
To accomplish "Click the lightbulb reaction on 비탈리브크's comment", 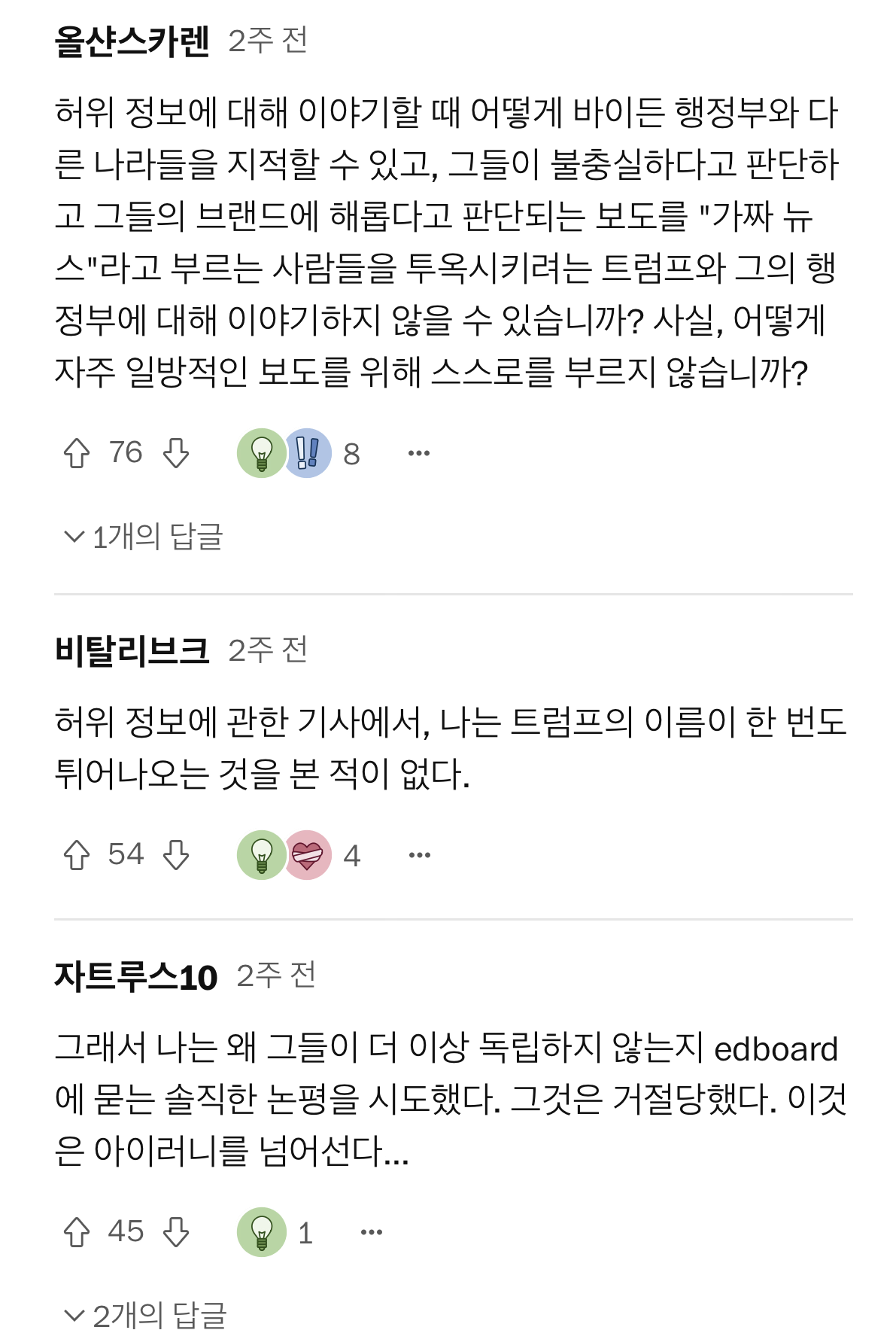I will click(263, 855).
